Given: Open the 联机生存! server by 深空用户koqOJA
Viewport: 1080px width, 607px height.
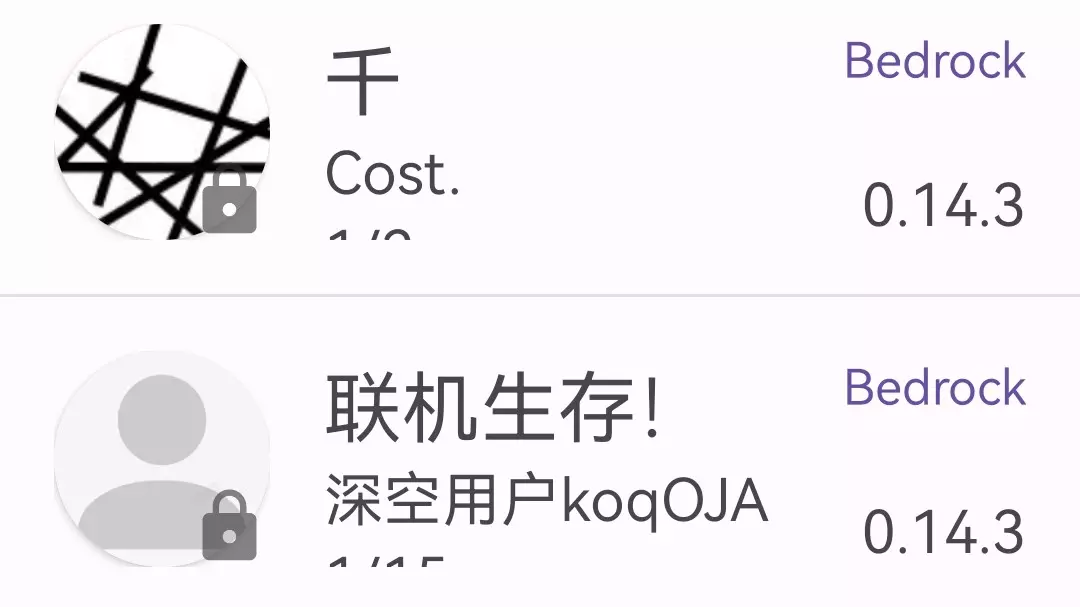Looking at the screenshot, I should pyautogui.click(x=540, y=452).
